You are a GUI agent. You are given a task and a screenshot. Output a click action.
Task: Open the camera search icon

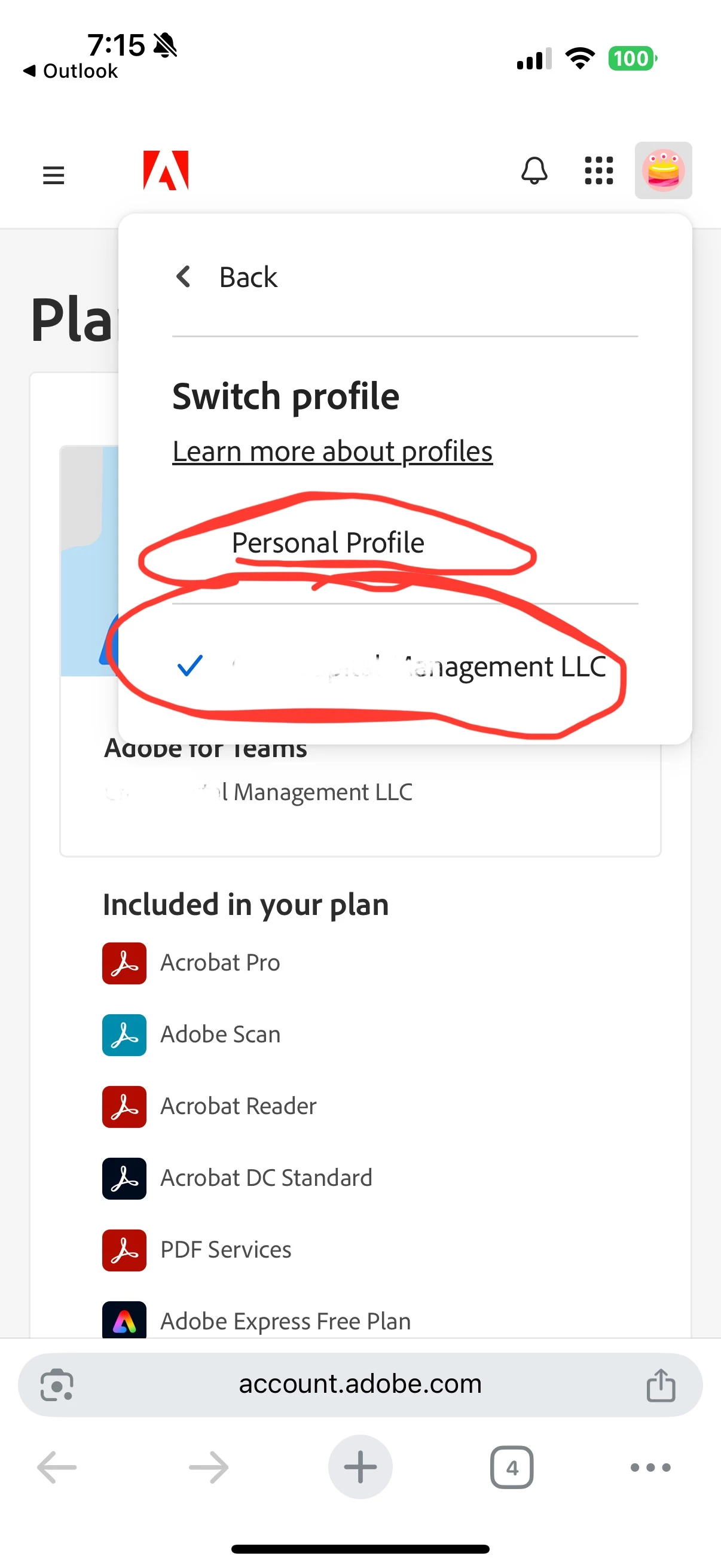pos(57,1386)
